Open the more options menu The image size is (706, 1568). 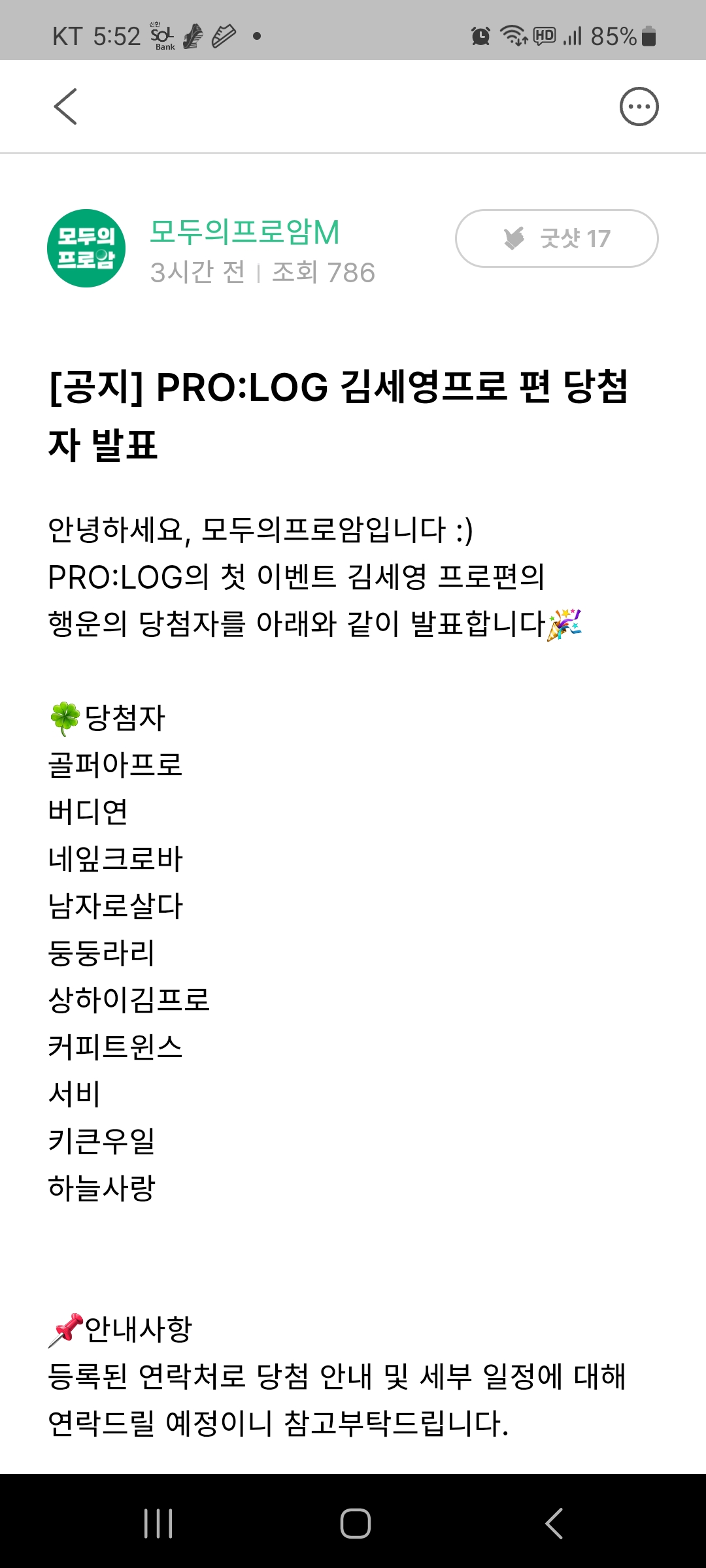pos(639,106)
